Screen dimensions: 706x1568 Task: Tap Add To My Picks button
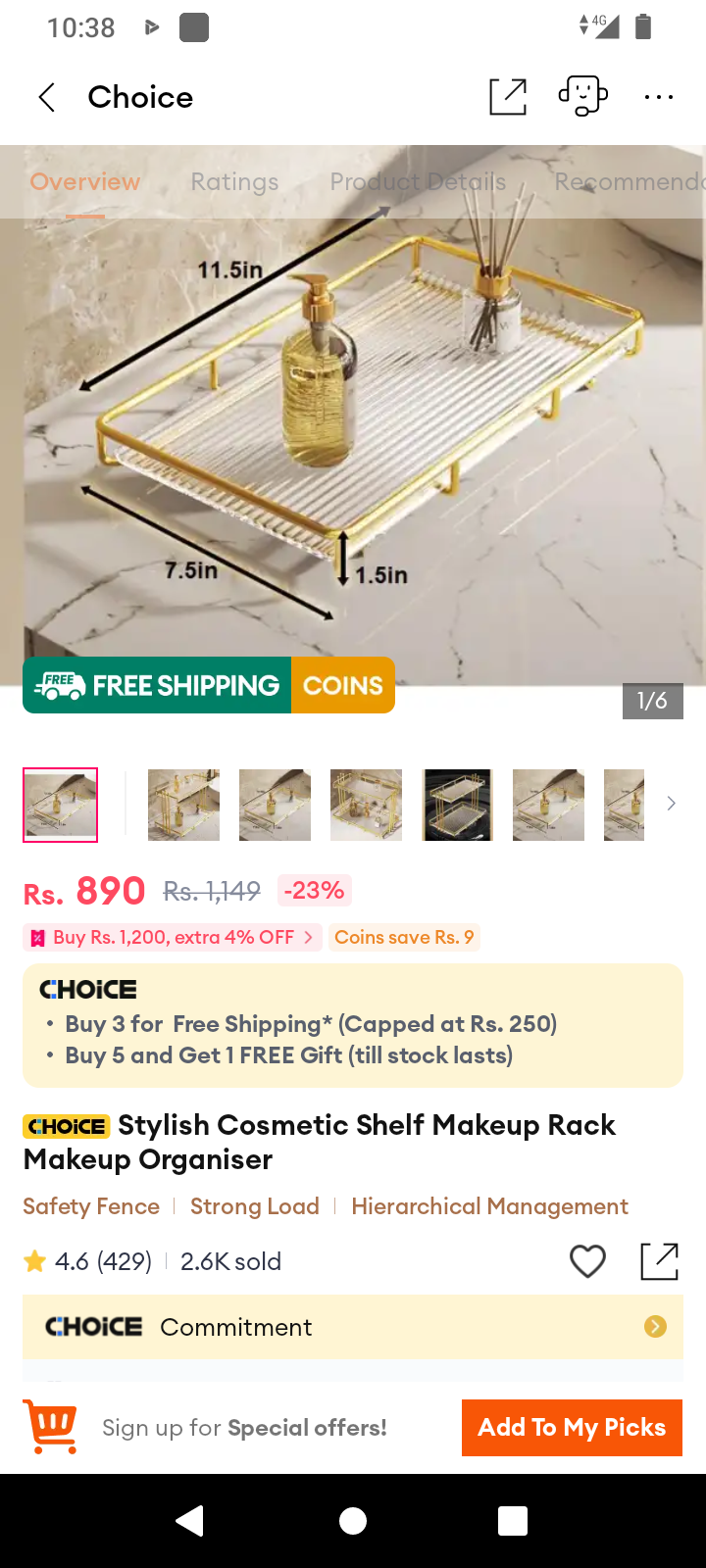[572, 1428]
